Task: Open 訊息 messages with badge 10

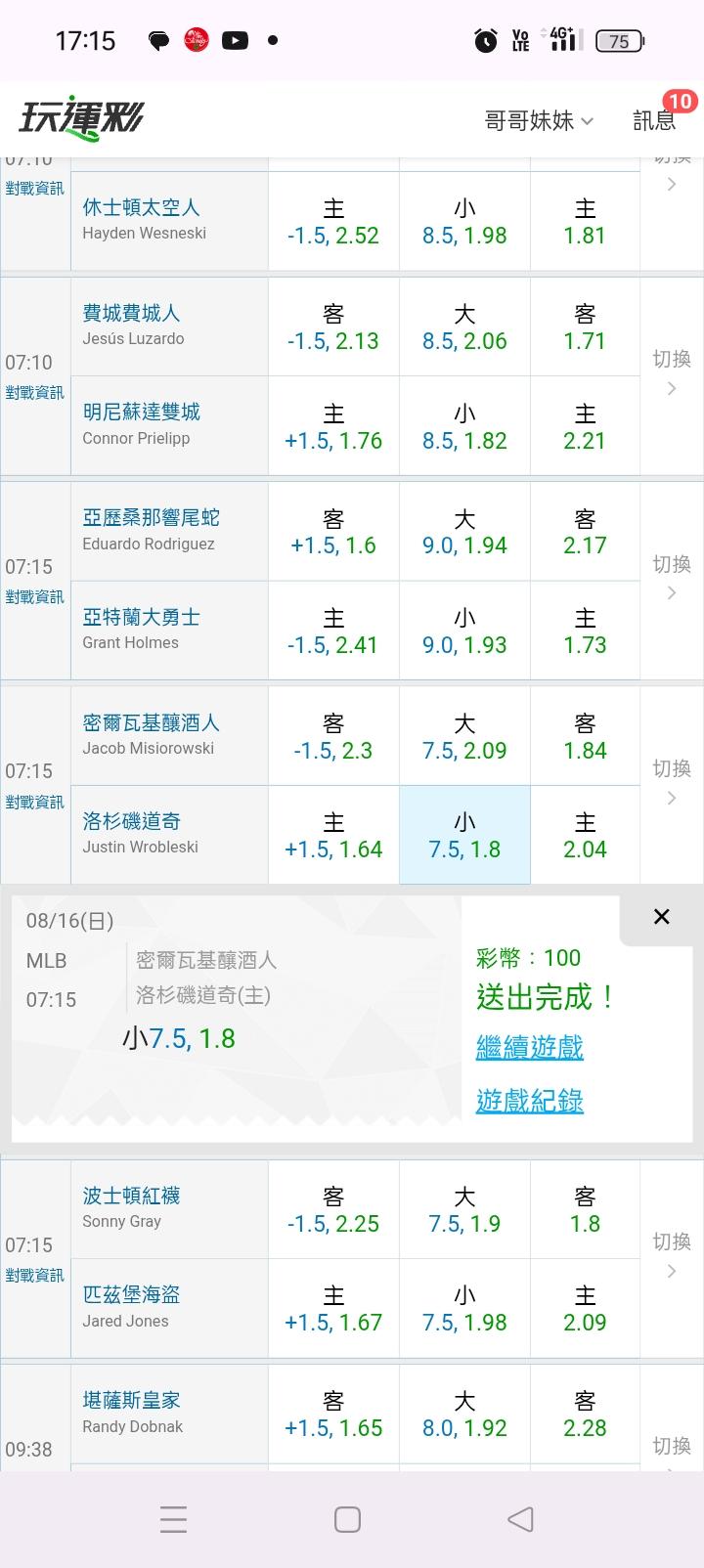Action: coord(654,119)
